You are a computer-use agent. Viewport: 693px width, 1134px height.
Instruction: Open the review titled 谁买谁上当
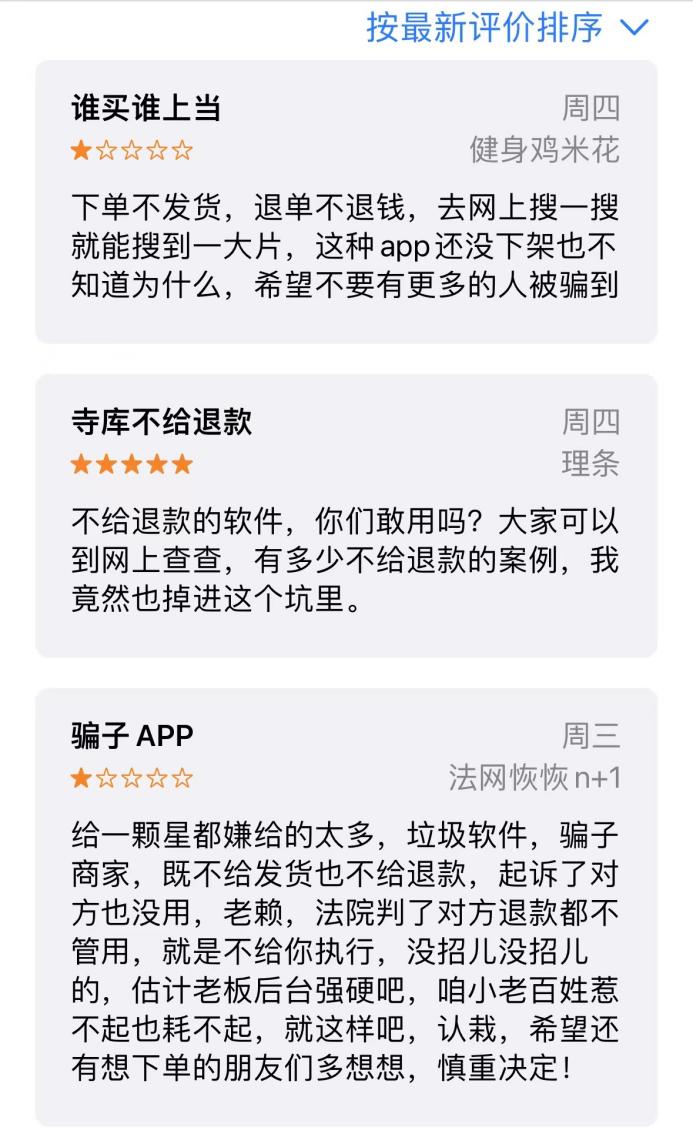click(x=346, y=202)
